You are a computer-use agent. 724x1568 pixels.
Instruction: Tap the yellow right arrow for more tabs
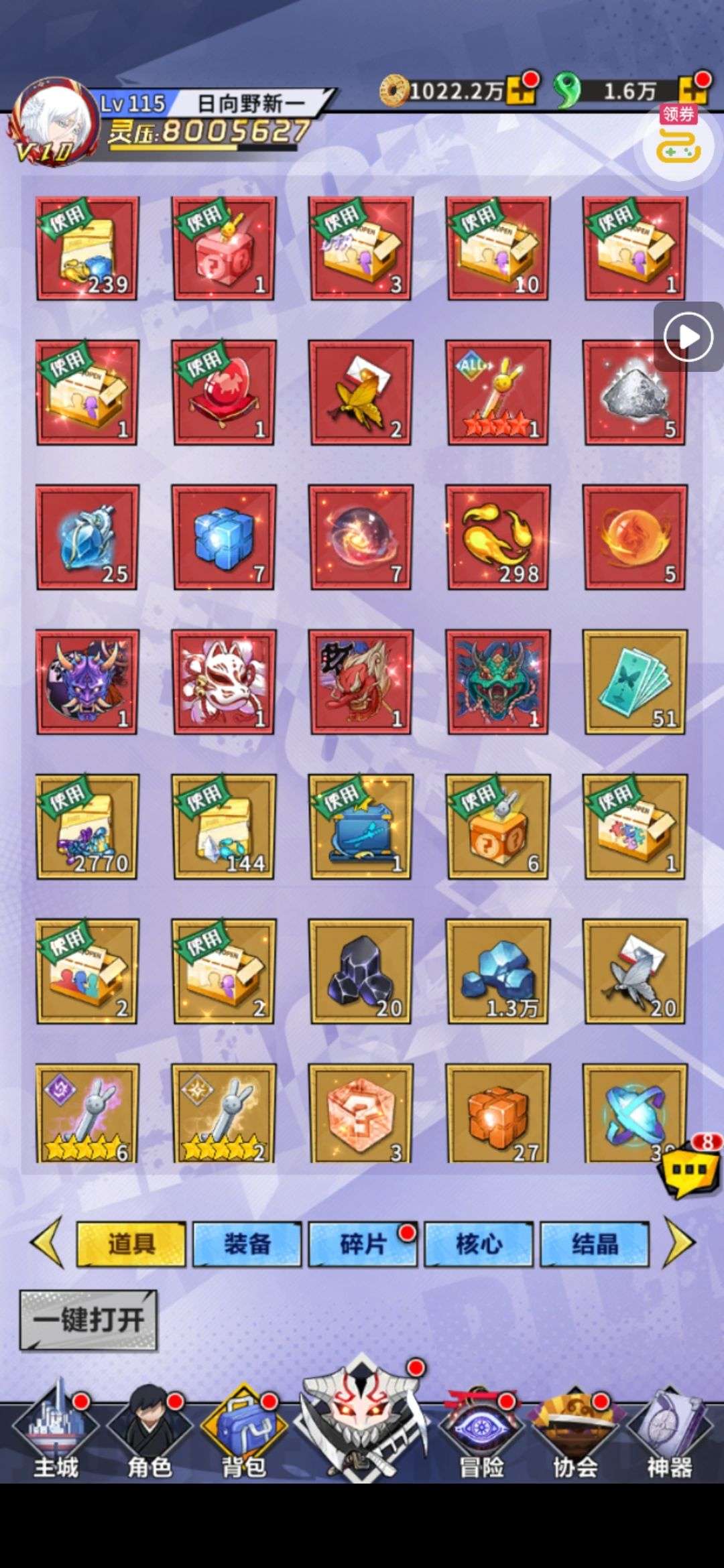click(x=679, y=1243)
